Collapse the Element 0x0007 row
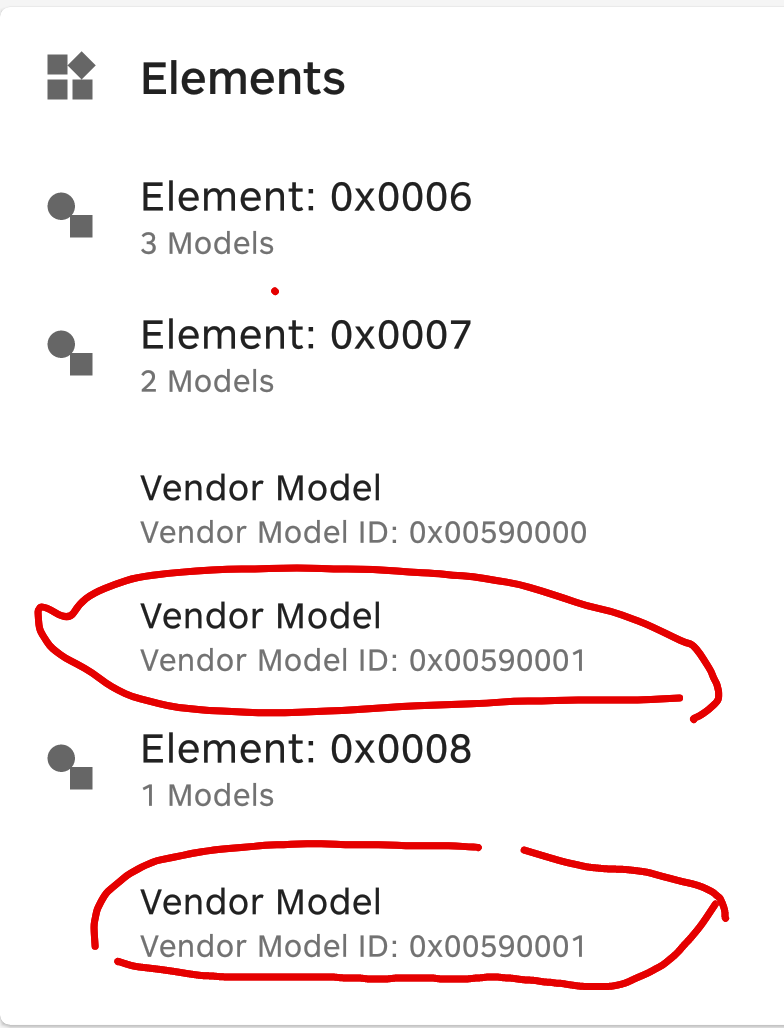Image resolution: width=784 pixels, height=1028 pixels. 305,354
